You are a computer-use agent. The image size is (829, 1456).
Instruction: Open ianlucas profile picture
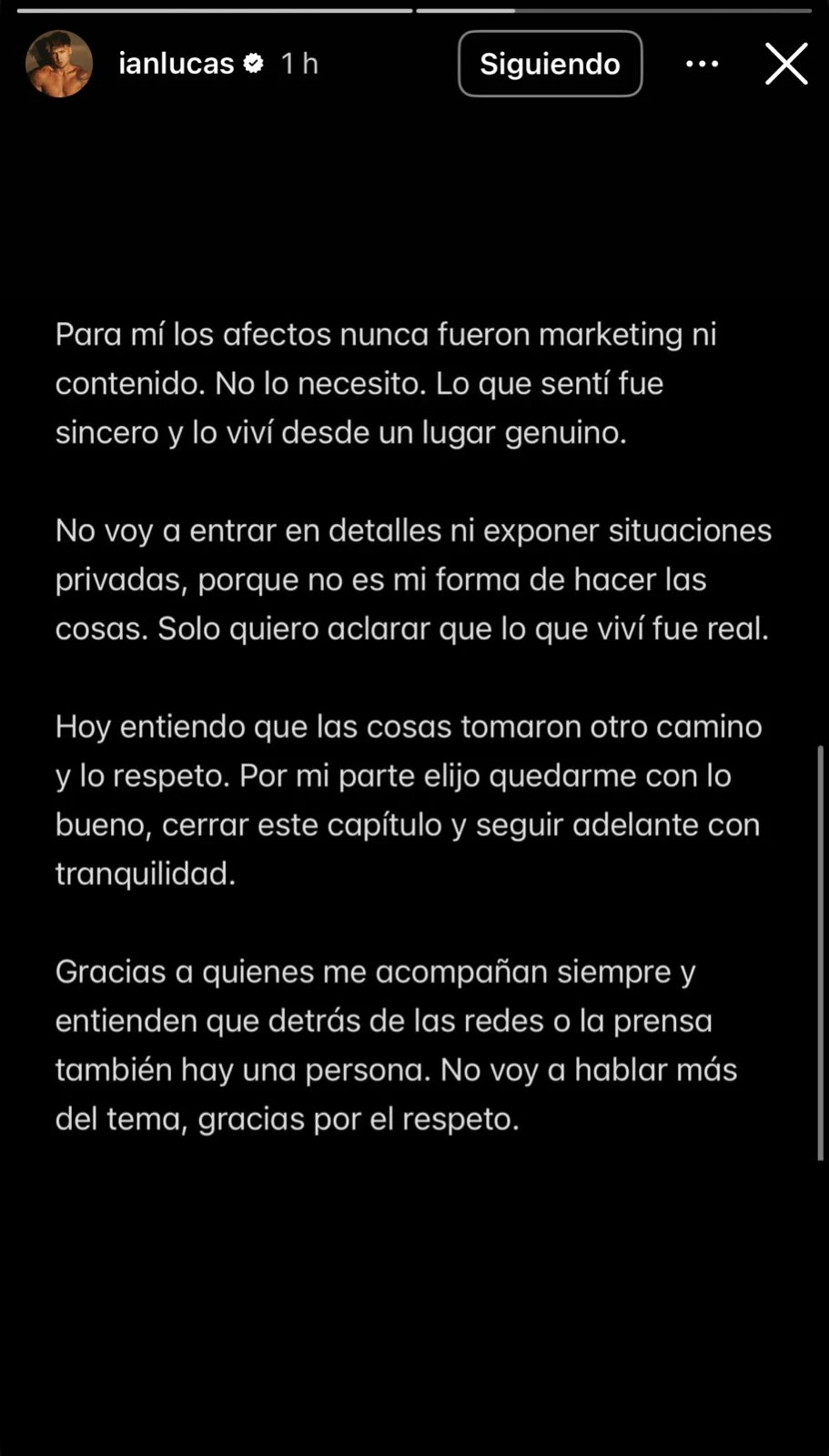(x=59, y=64)
